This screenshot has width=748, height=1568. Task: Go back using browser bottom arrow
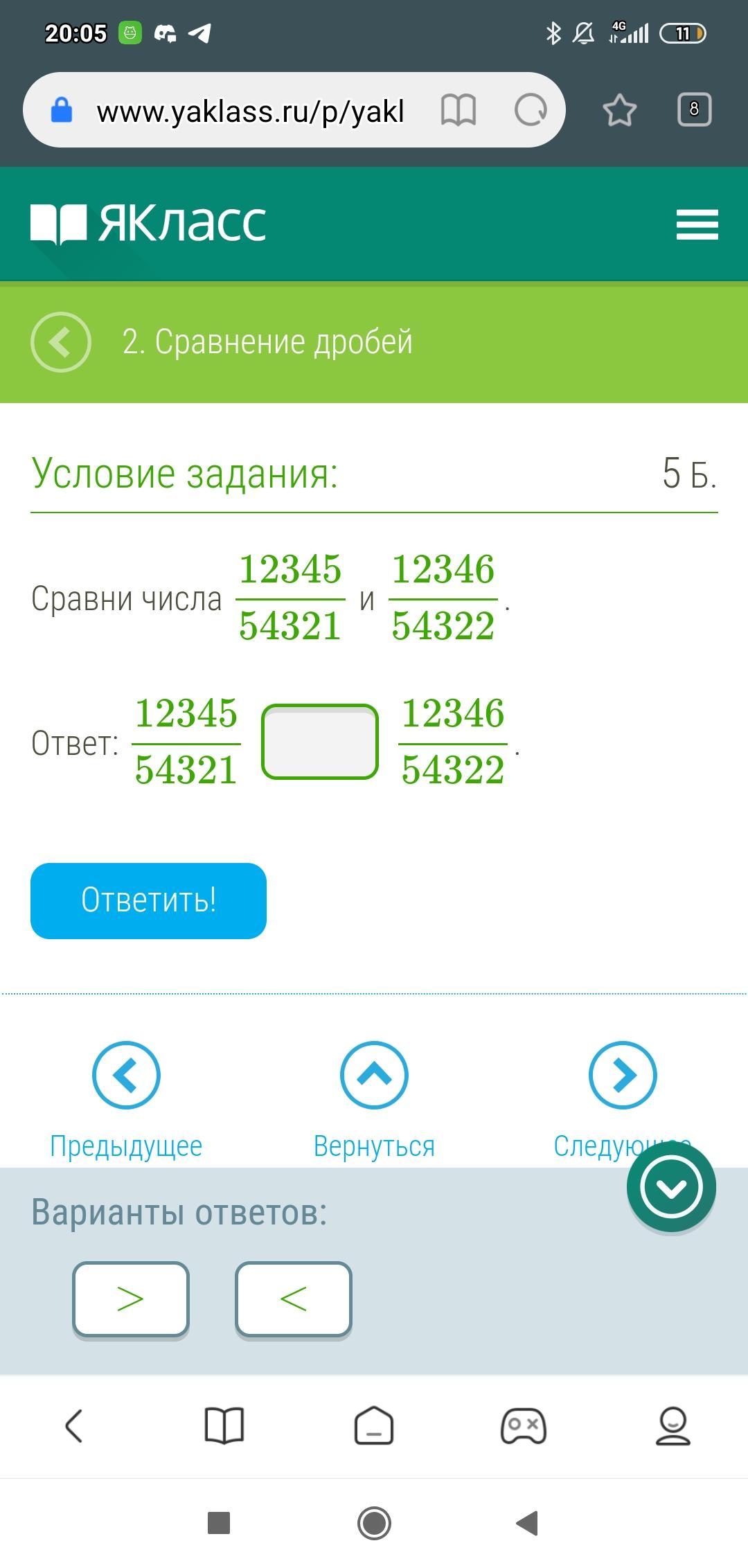pos(73,1427)
